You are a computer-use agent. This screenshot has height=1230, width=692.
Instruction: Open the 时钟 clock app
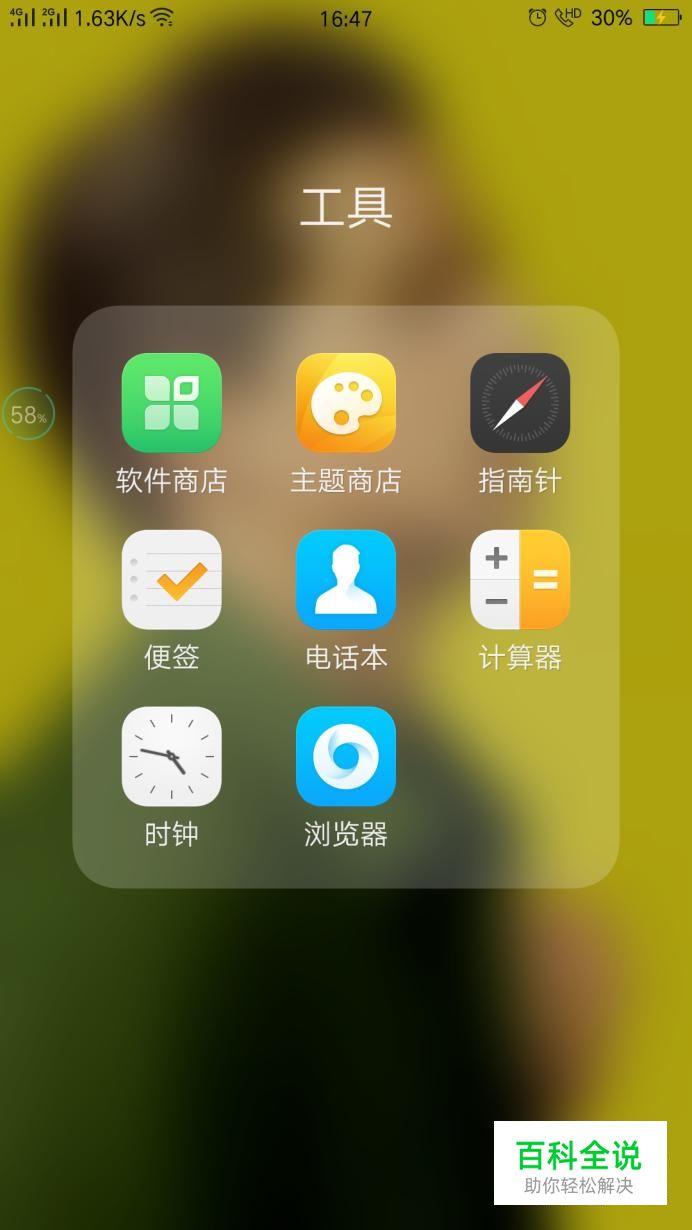pos(171,757)
